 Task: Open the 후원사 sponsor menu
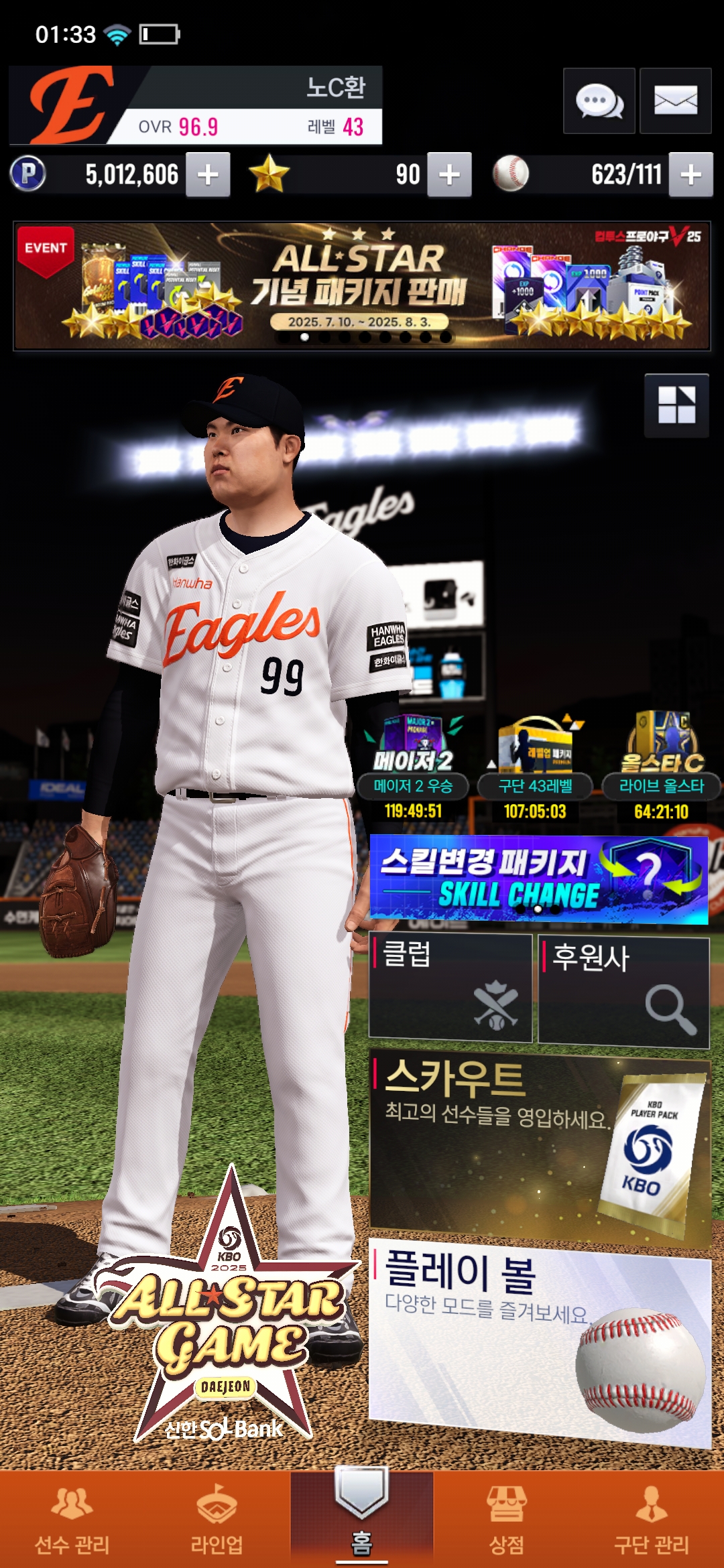coord(623,992)
